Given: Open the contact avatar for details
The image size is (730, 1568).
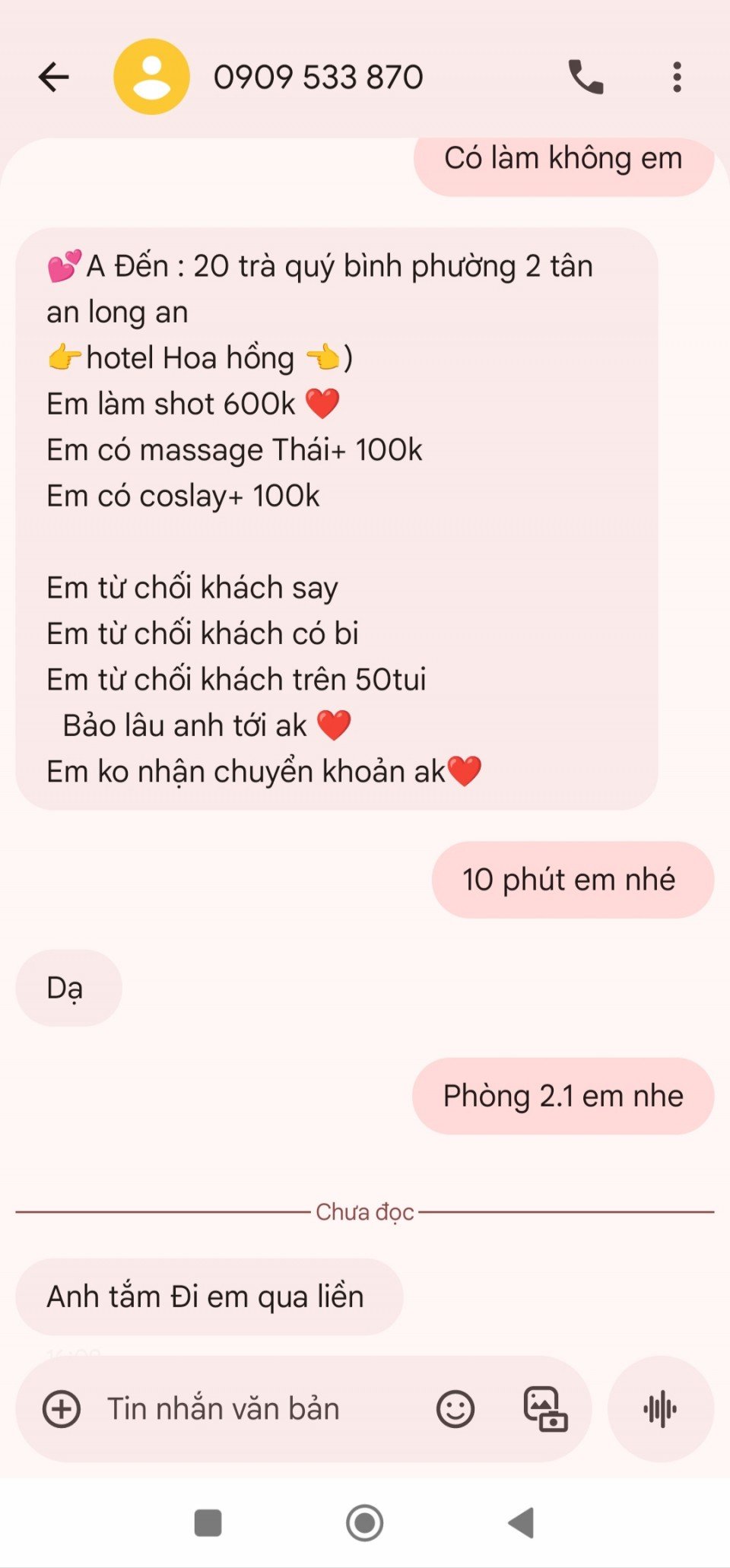Looking at the screenshot, I should pos(151,77).
